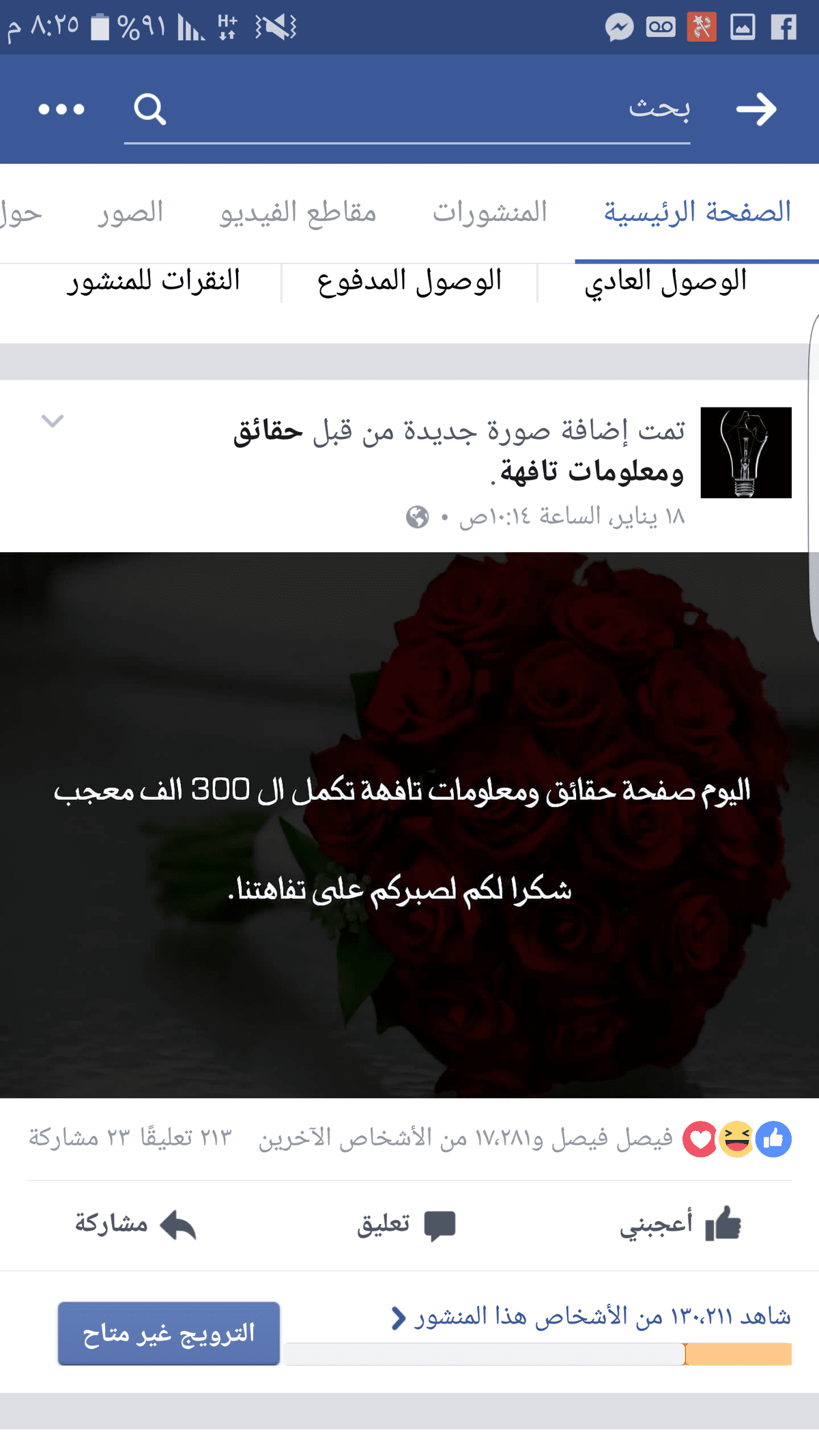Image resolution: width=819 pixels, height=1456 pixels.
Task: Tap the magnifier search icon
Action: [149, 109]
